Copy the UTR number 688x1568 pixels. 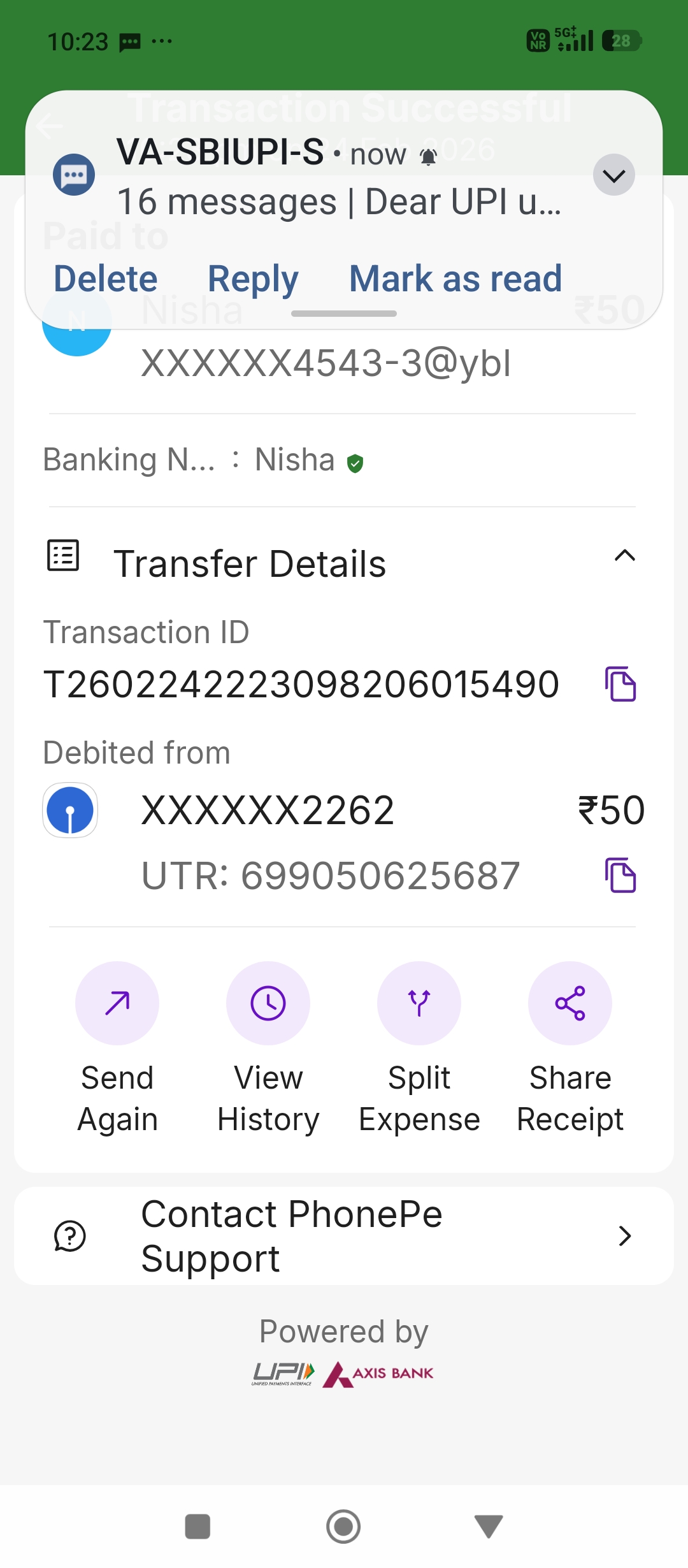coord(620,875)
